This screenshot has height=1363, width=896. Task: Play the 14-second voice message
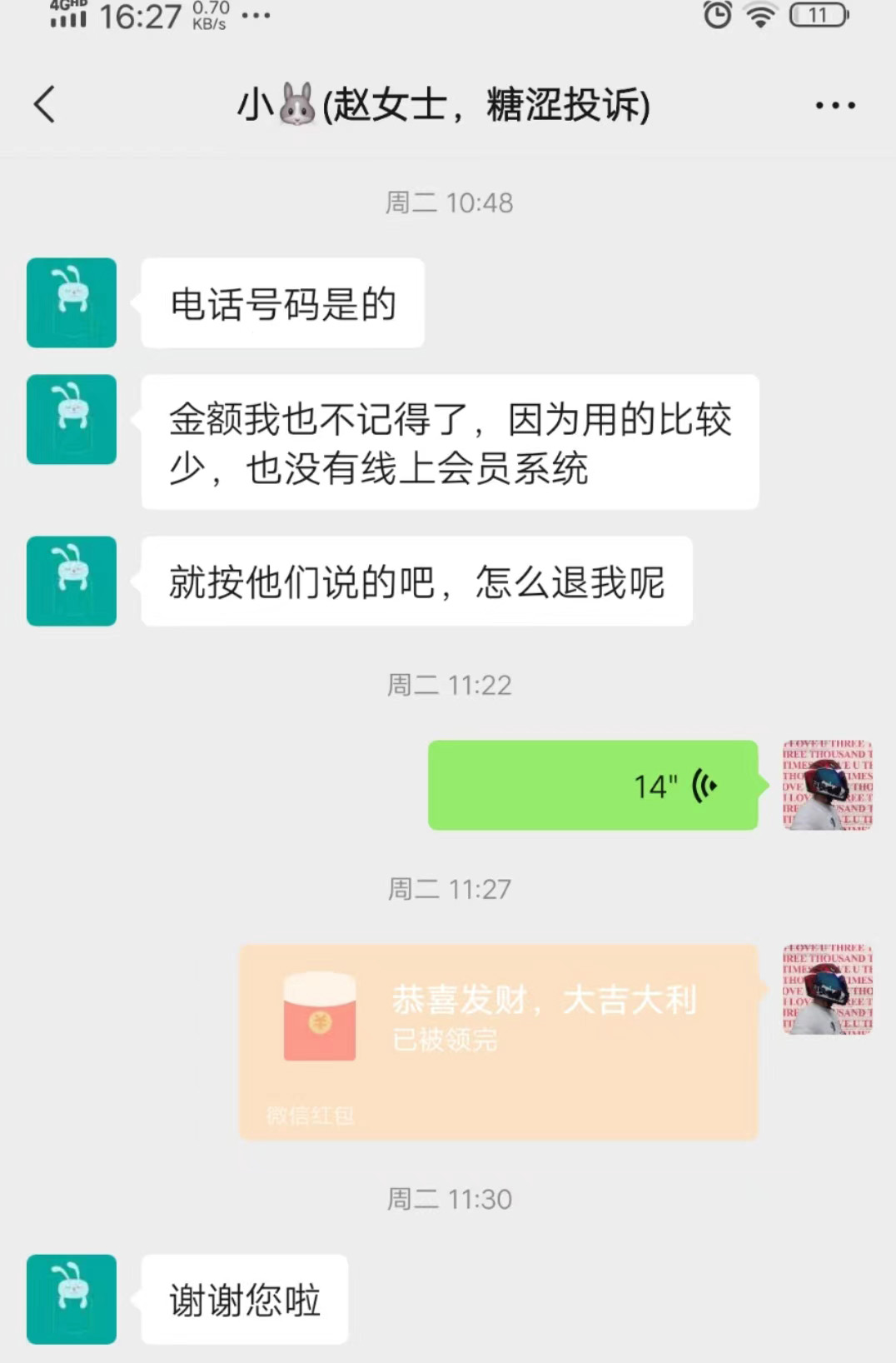pyautogui.click(x=593, y=785)
